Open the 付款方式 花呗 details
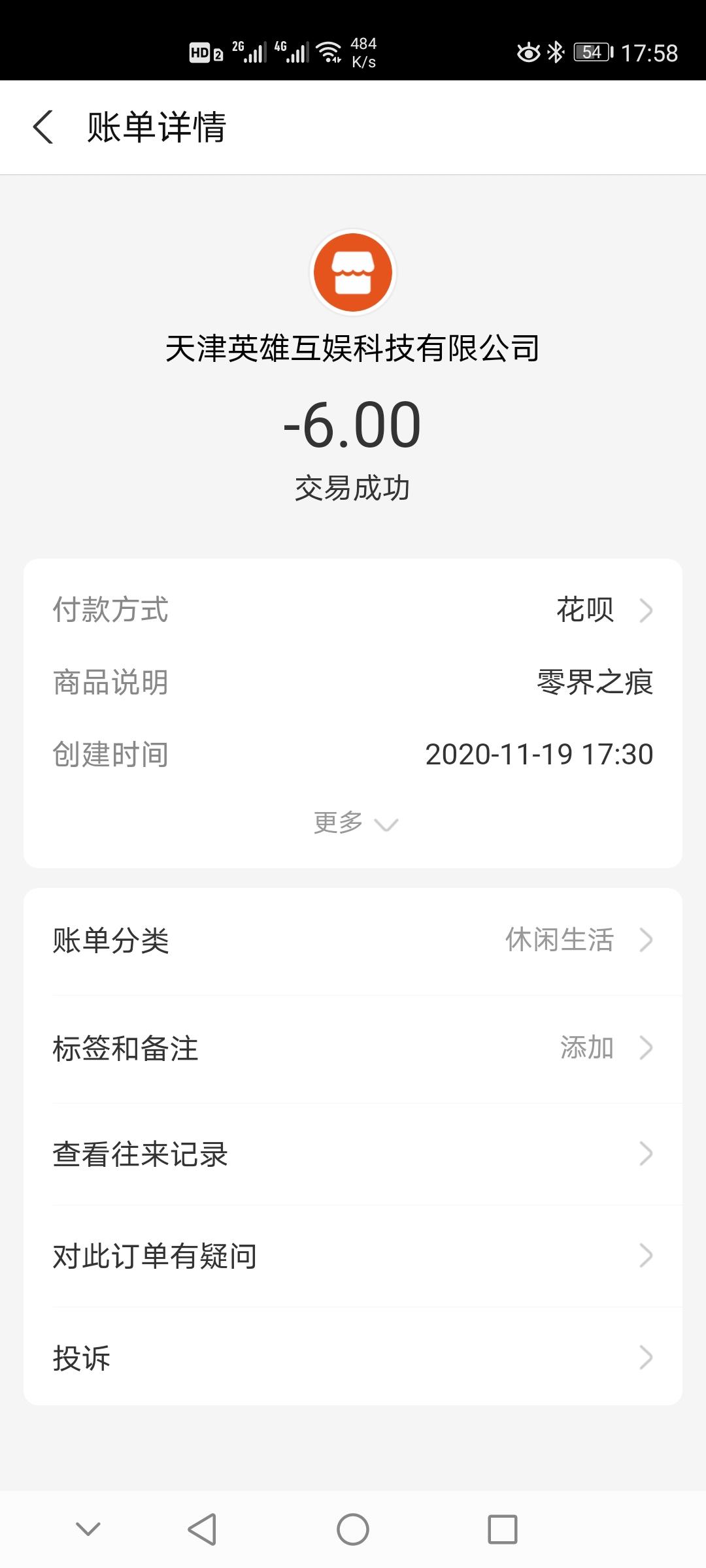 (x=601, y=610)
